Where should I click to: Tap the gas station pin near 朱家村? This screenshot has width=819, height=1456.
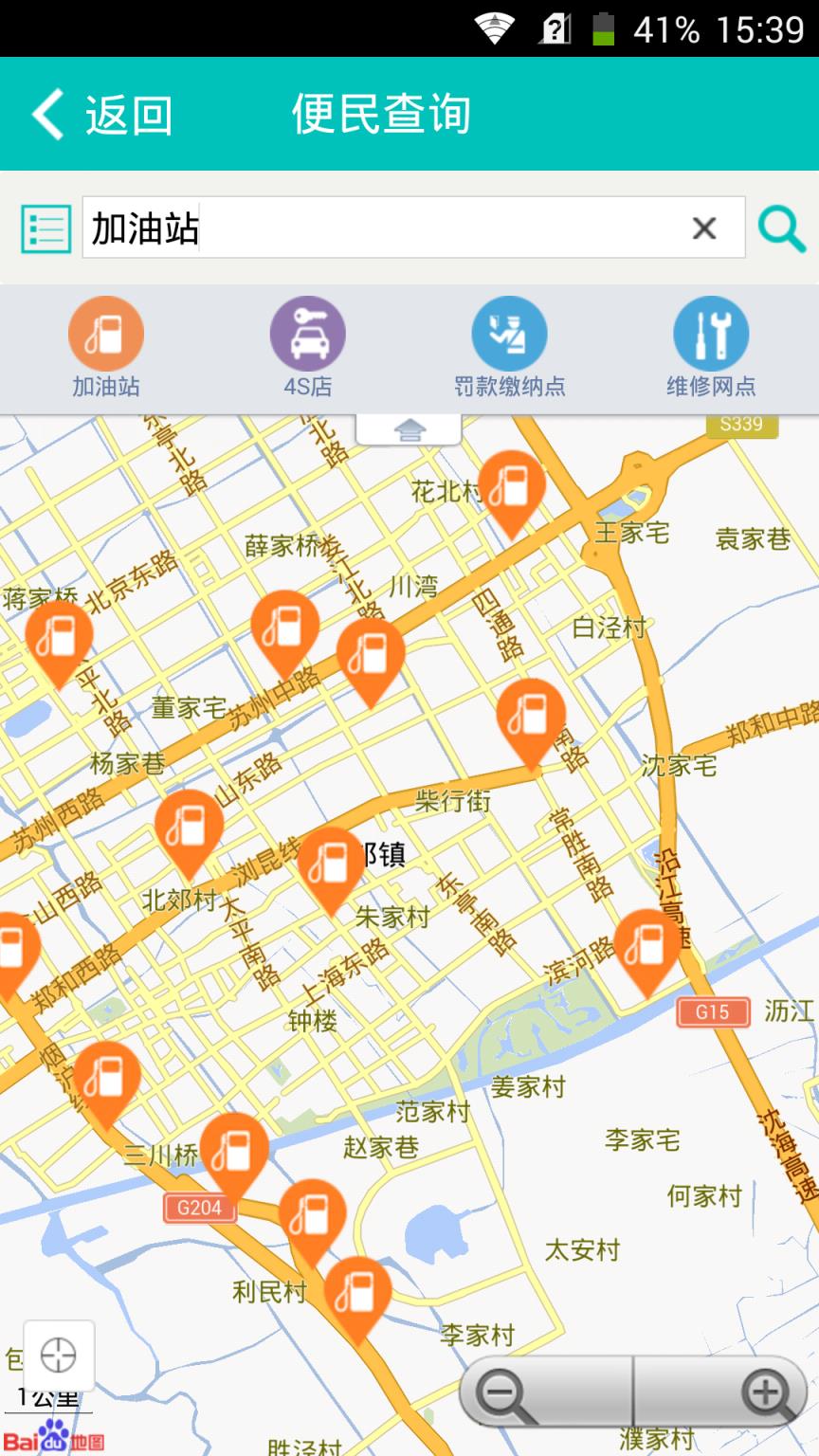[331, 864]
